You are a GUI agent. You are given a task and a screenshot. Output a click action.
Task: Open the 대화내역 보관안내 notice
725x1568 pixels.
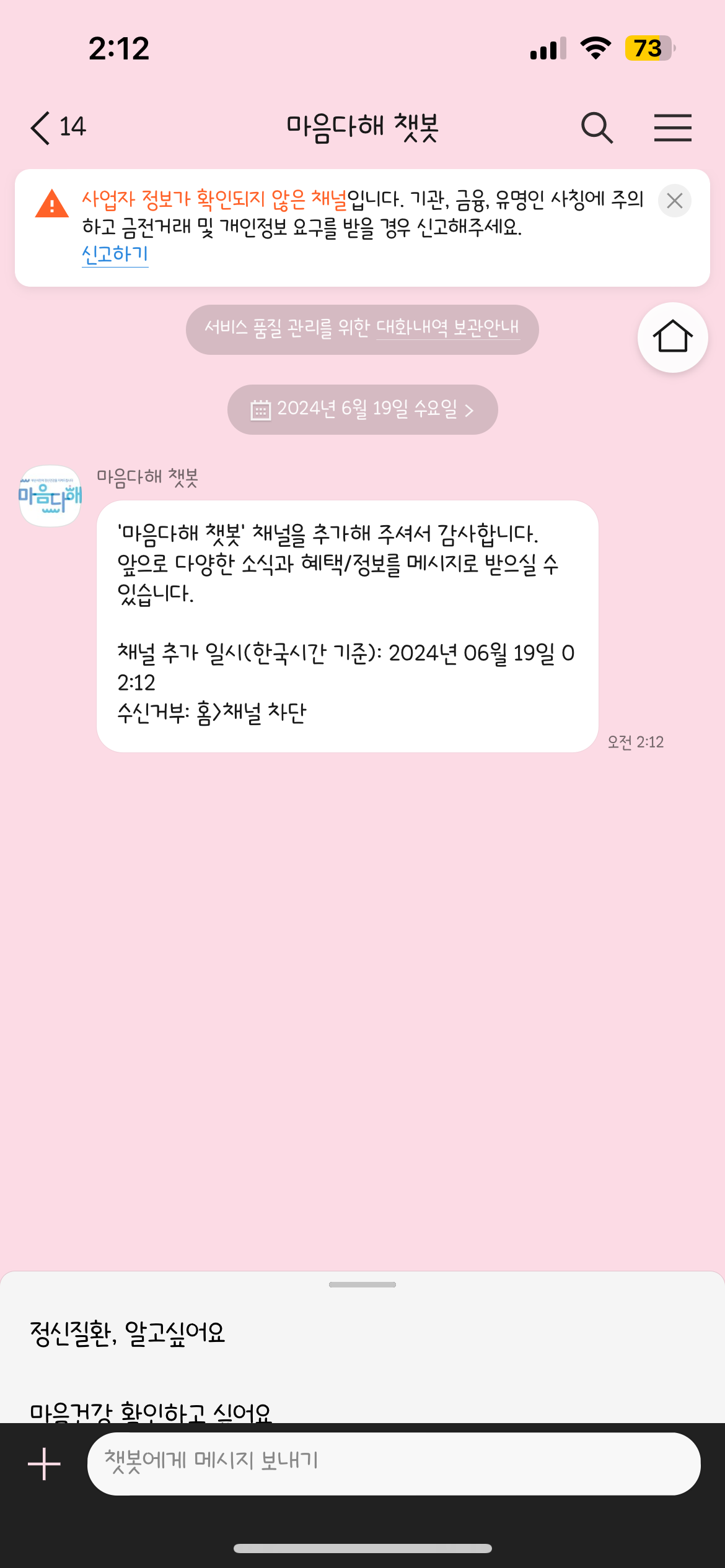click(447, 328)
